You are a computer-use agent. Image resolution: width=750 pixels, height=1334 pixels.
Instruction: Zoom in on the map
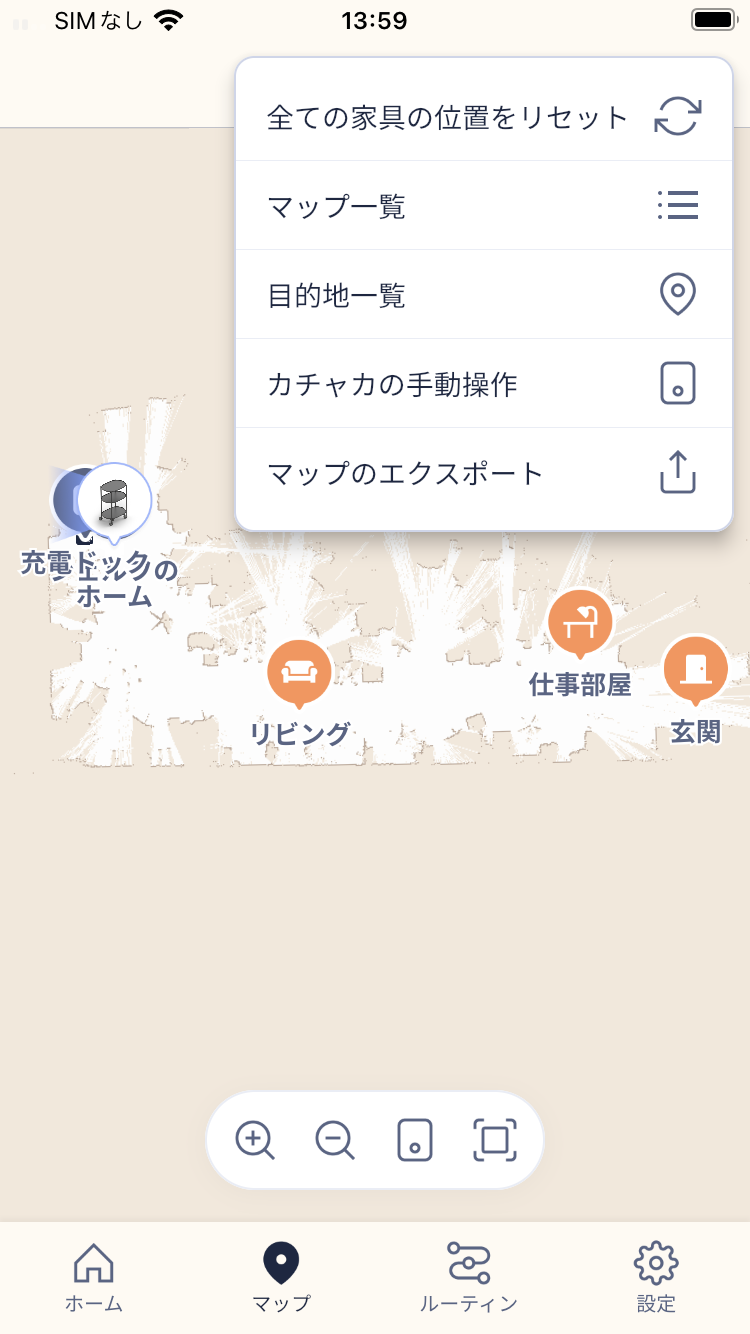tap(255, 1140)
